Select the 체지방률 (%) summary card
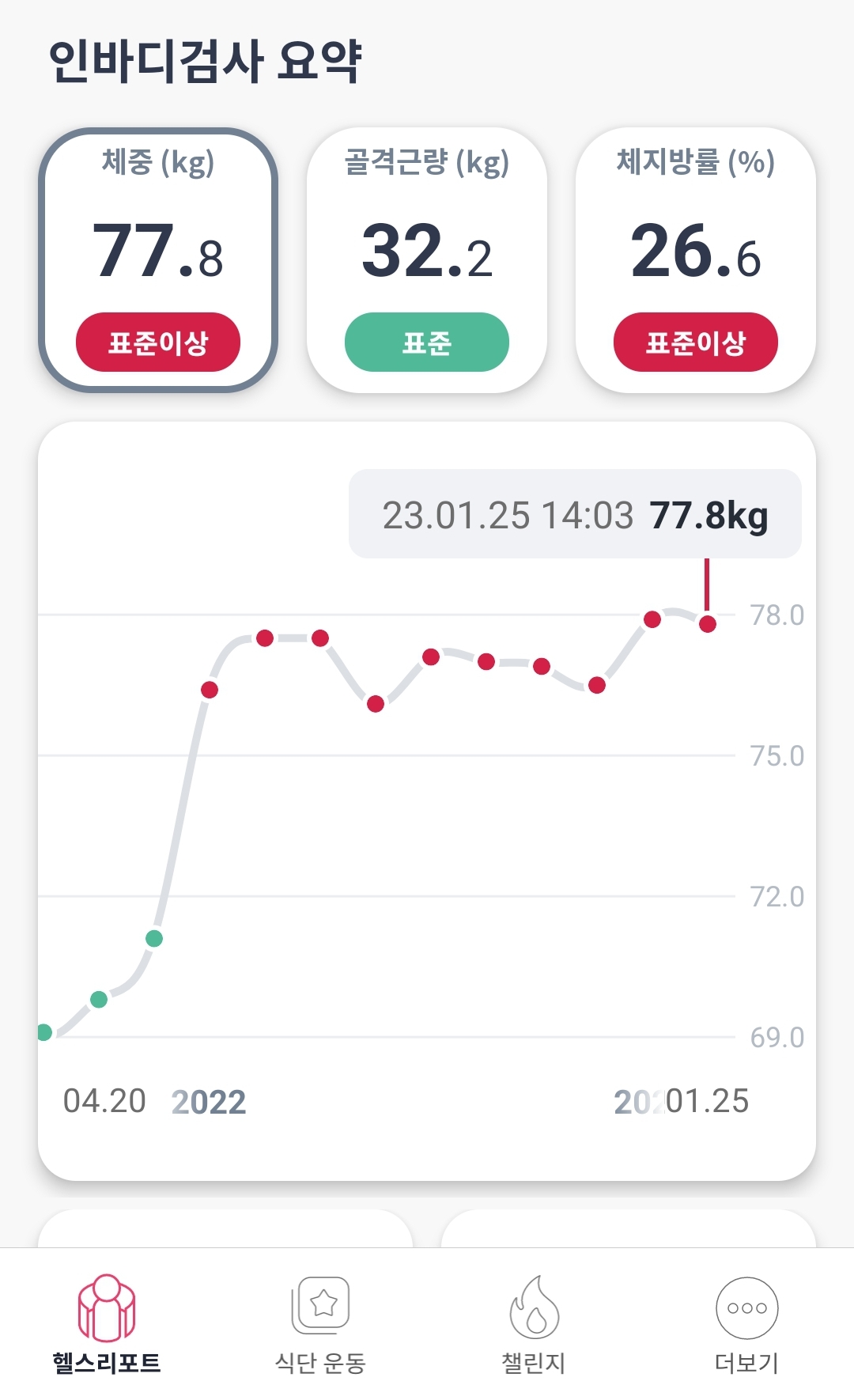Screen dimensions: 854x1400 (x=696, y=260)
